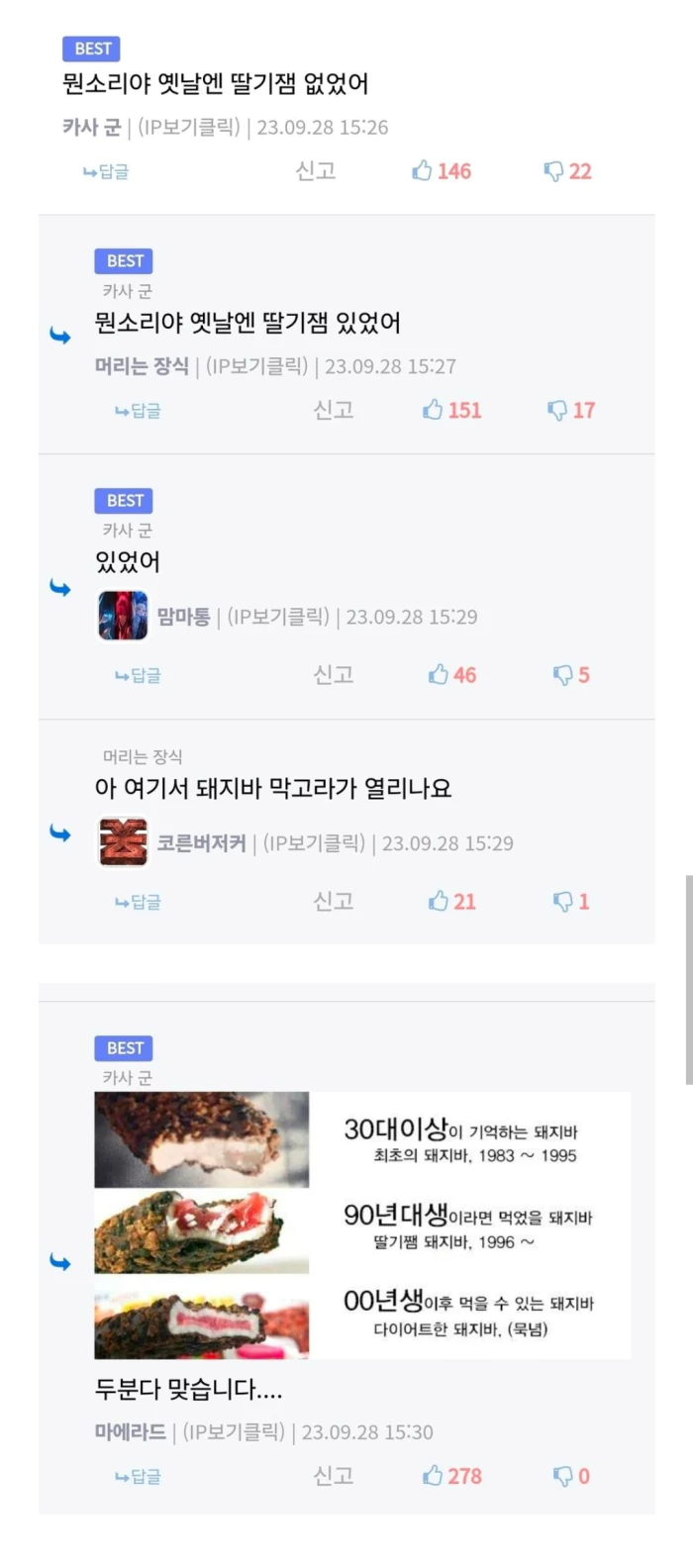Report 머리는 장식's reply

pos(333,410)
